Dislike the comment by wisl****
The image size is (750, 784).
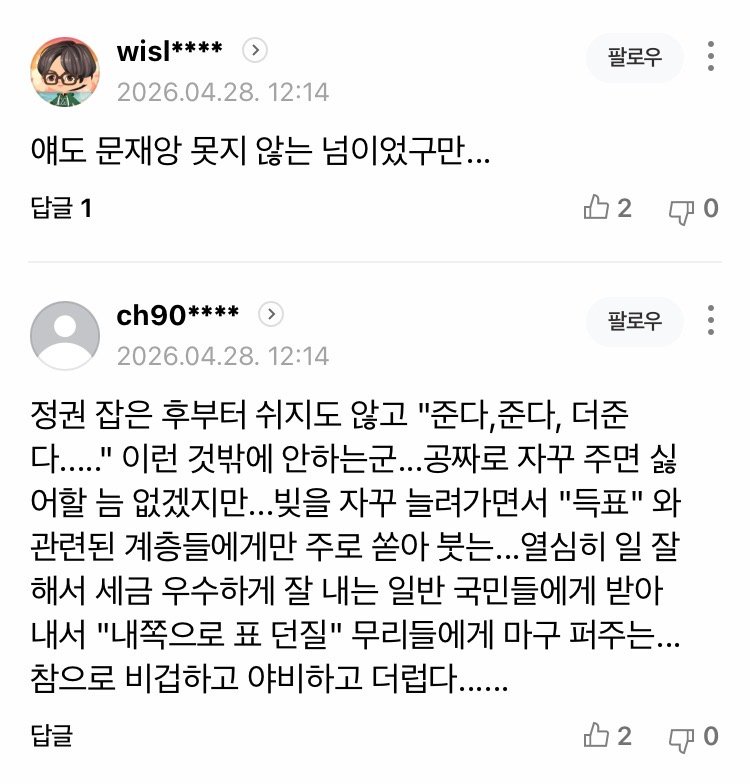coord(693,208)
